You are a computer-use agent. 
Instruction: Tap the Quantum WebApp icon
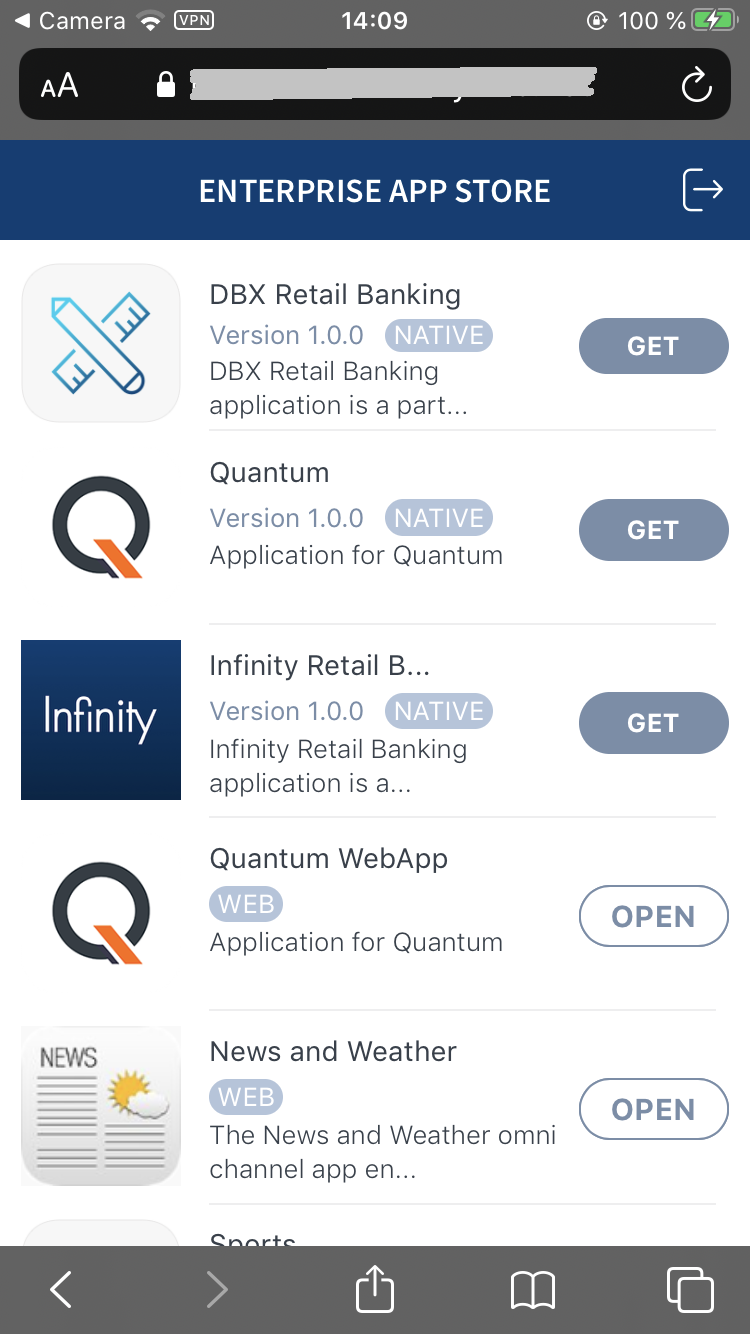coord(100,912)
